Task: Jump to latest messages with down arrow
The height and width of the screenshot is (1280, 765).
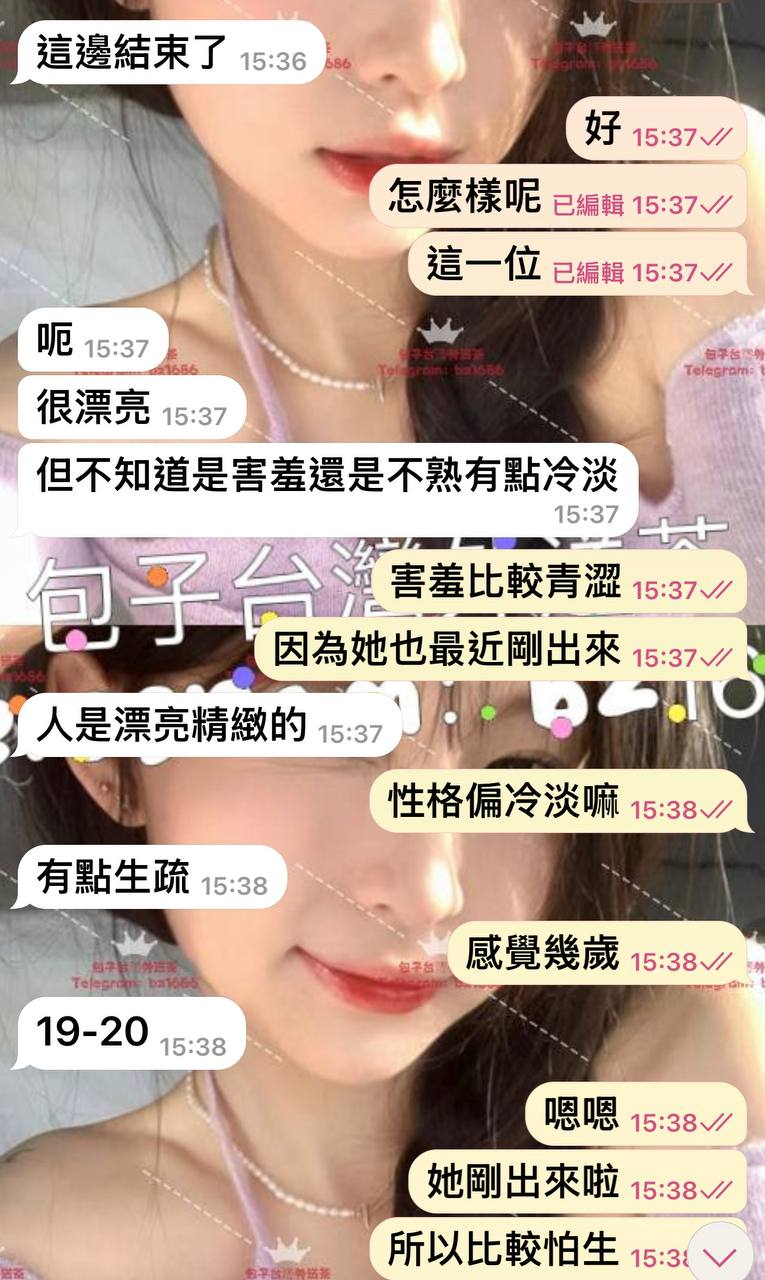Action: [x=719, y=1254]
